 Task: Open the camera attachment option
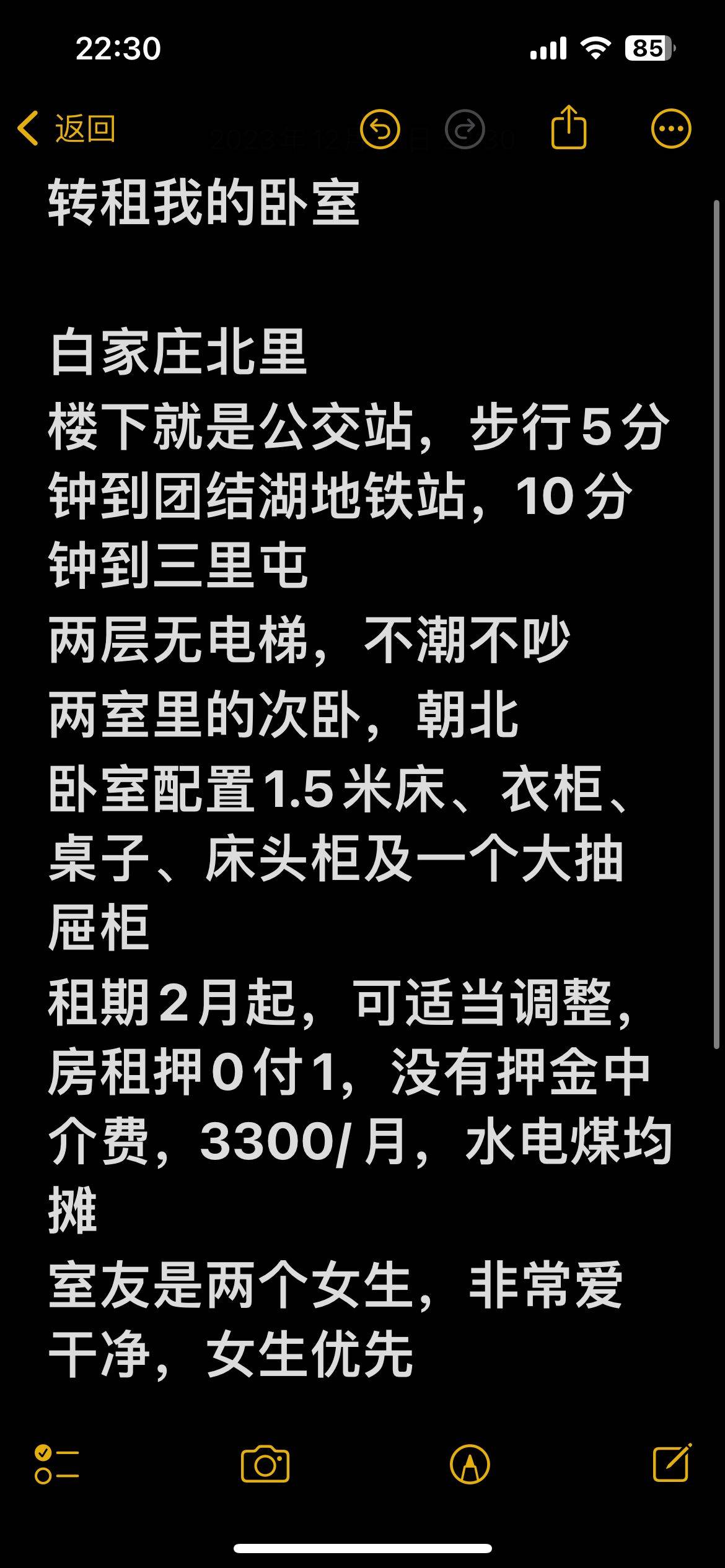pyautogui.click(x=265, y=1465)
